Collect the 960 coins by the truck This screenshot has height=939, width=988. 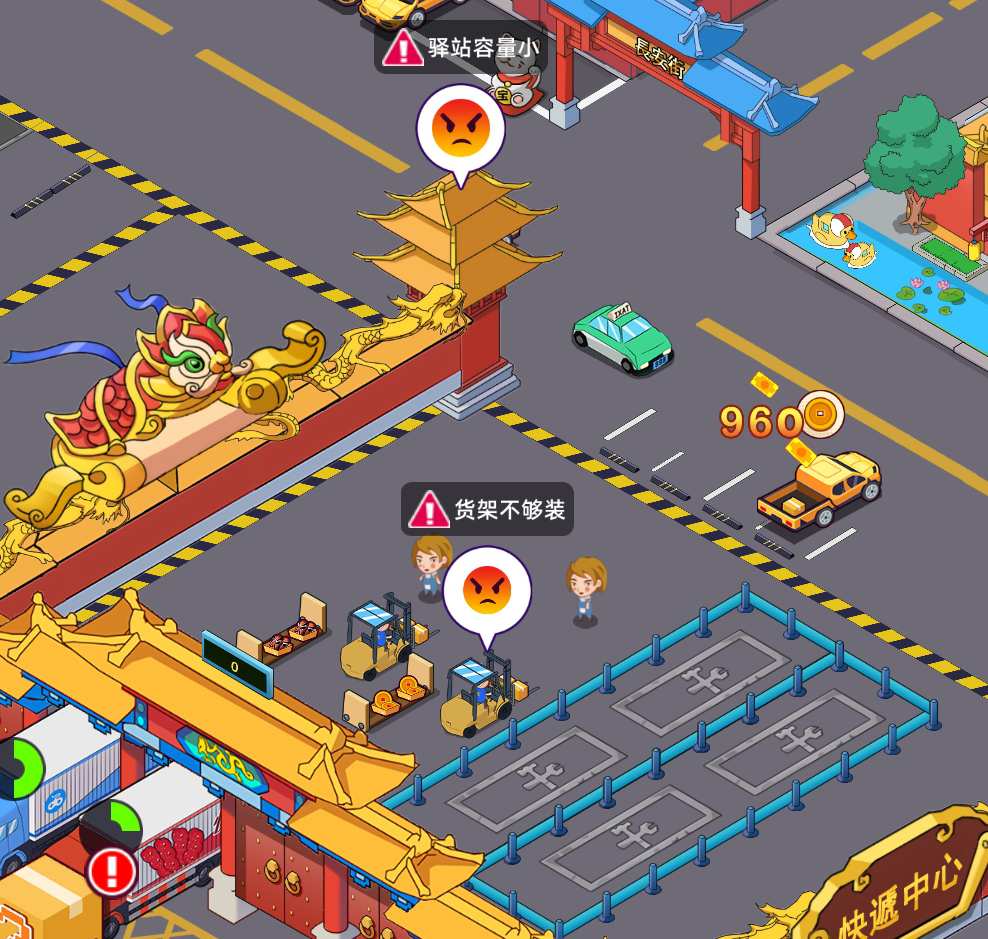pos(779,420)
